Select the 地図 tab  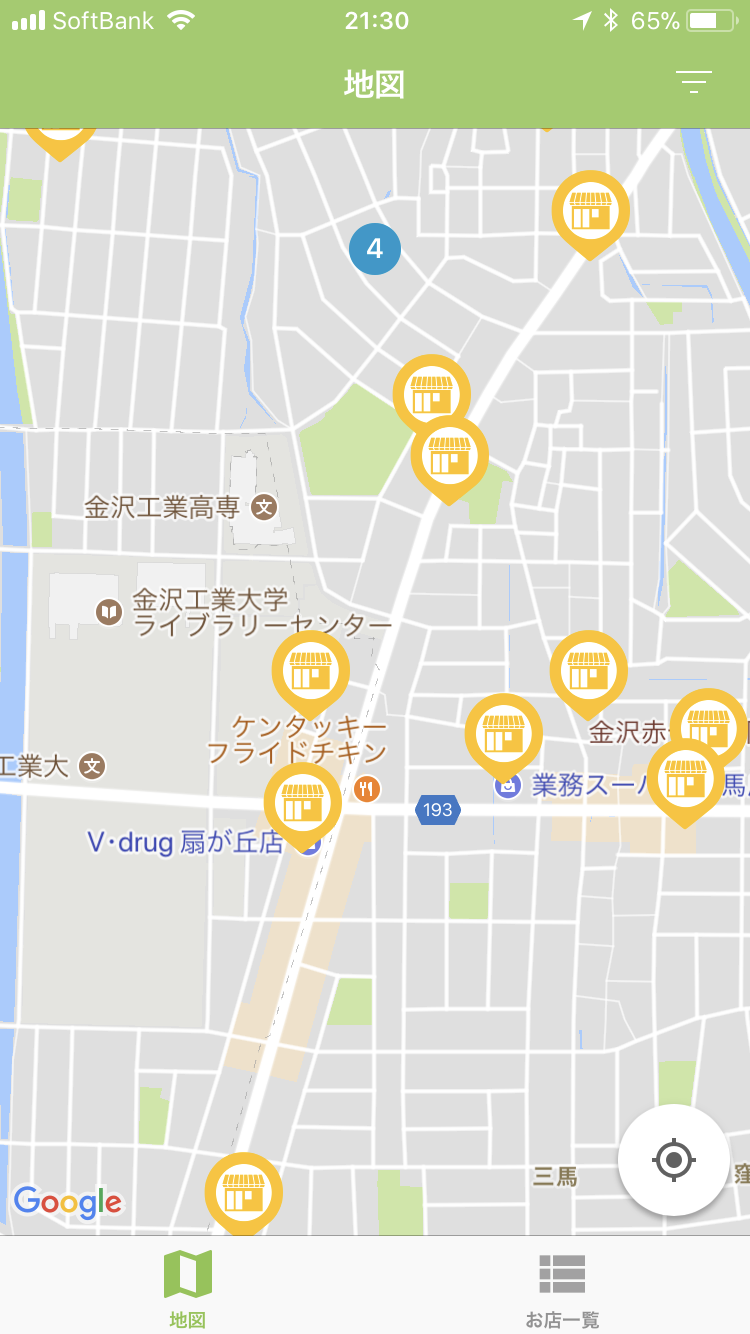pyautogui.click(x=188, y=1288)
